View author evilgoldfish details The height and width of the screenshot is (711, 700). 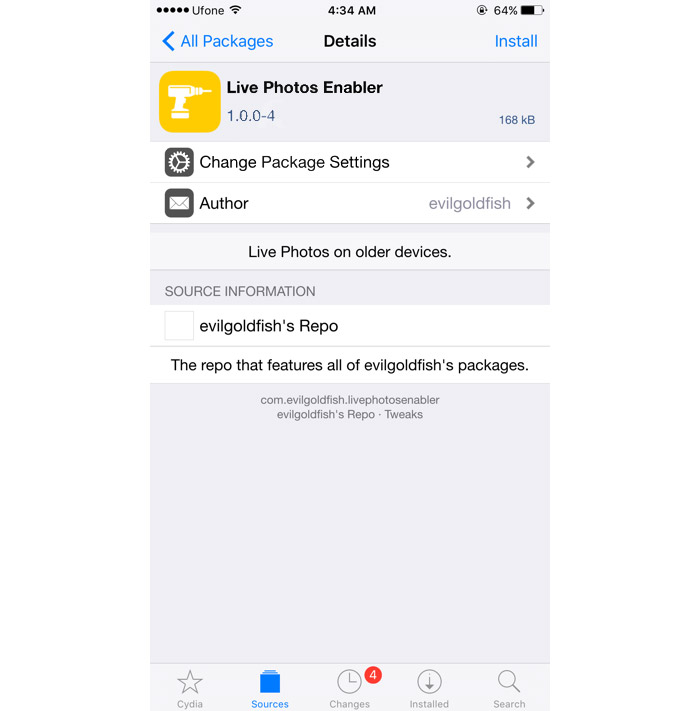[x=349, y=203]
